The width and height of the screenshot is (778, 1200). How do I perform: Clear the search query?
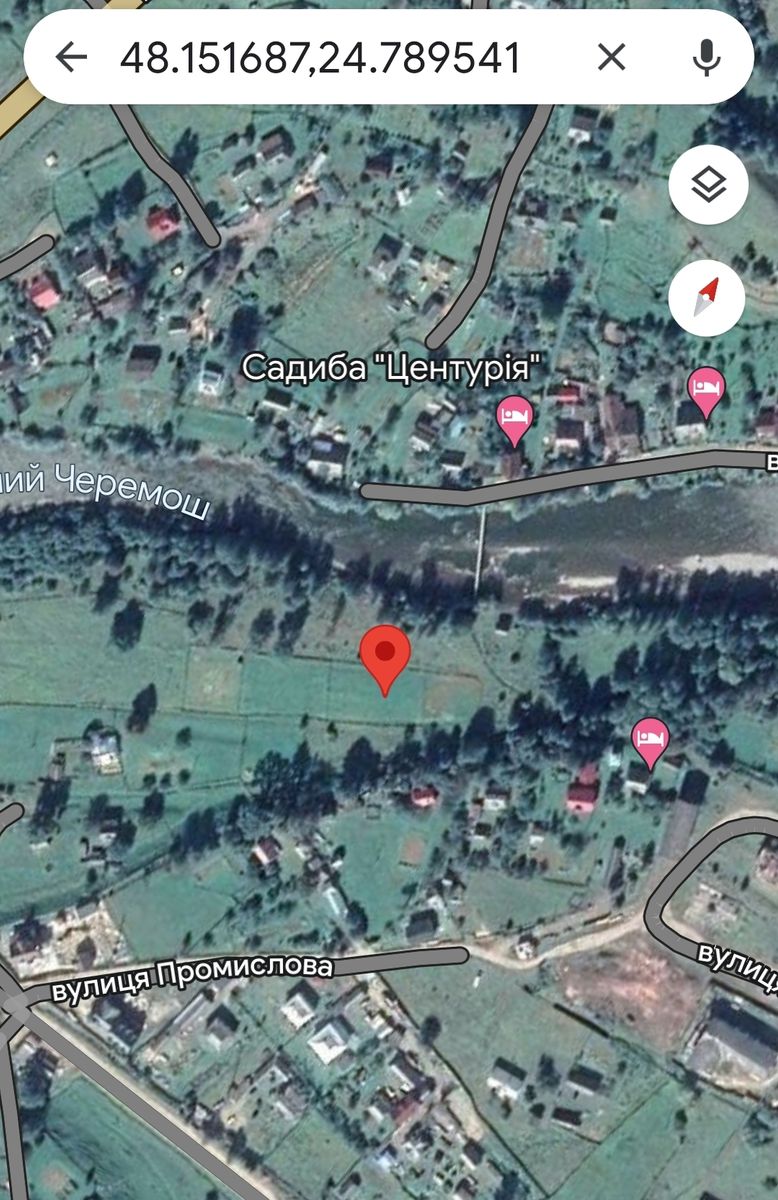pos(611,58)
